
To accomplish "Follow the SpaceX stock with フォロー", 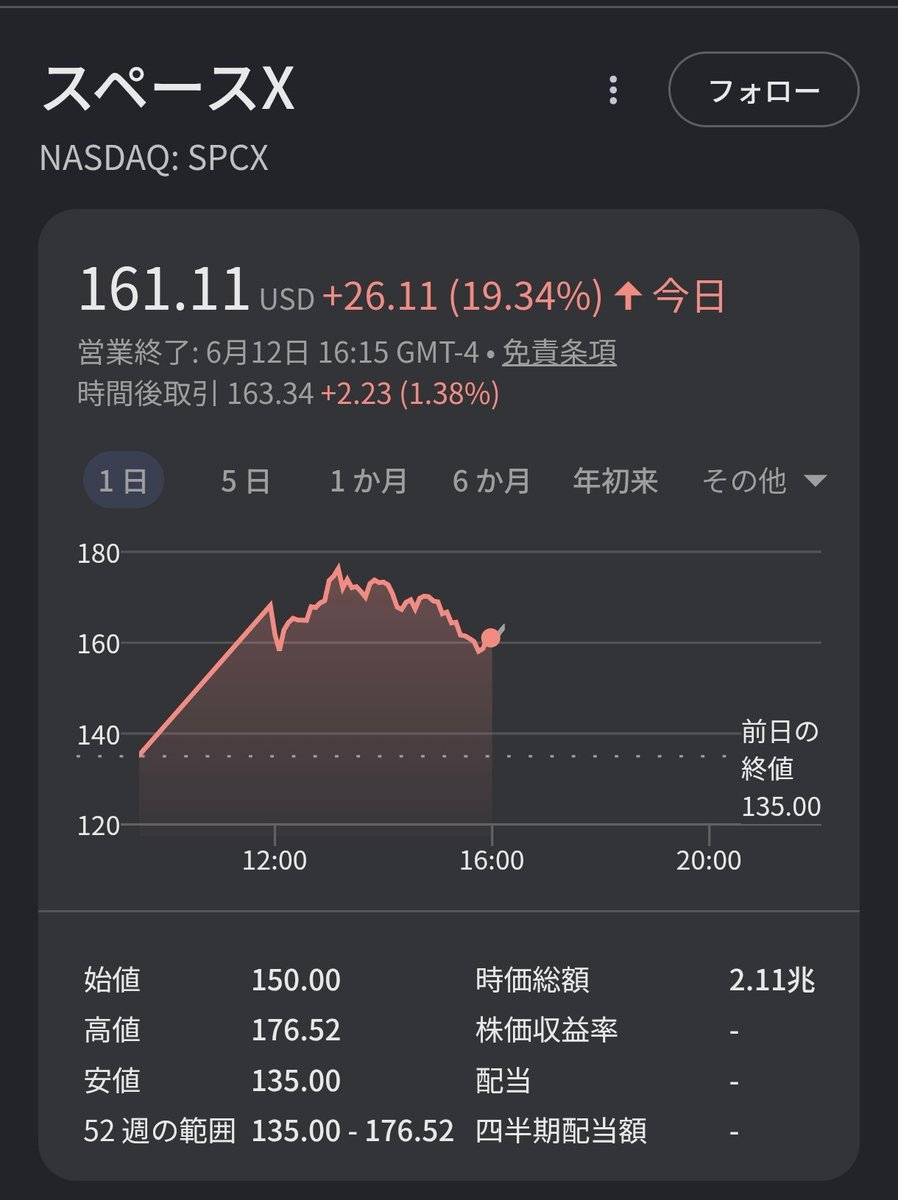I will [x=764, y=91].
